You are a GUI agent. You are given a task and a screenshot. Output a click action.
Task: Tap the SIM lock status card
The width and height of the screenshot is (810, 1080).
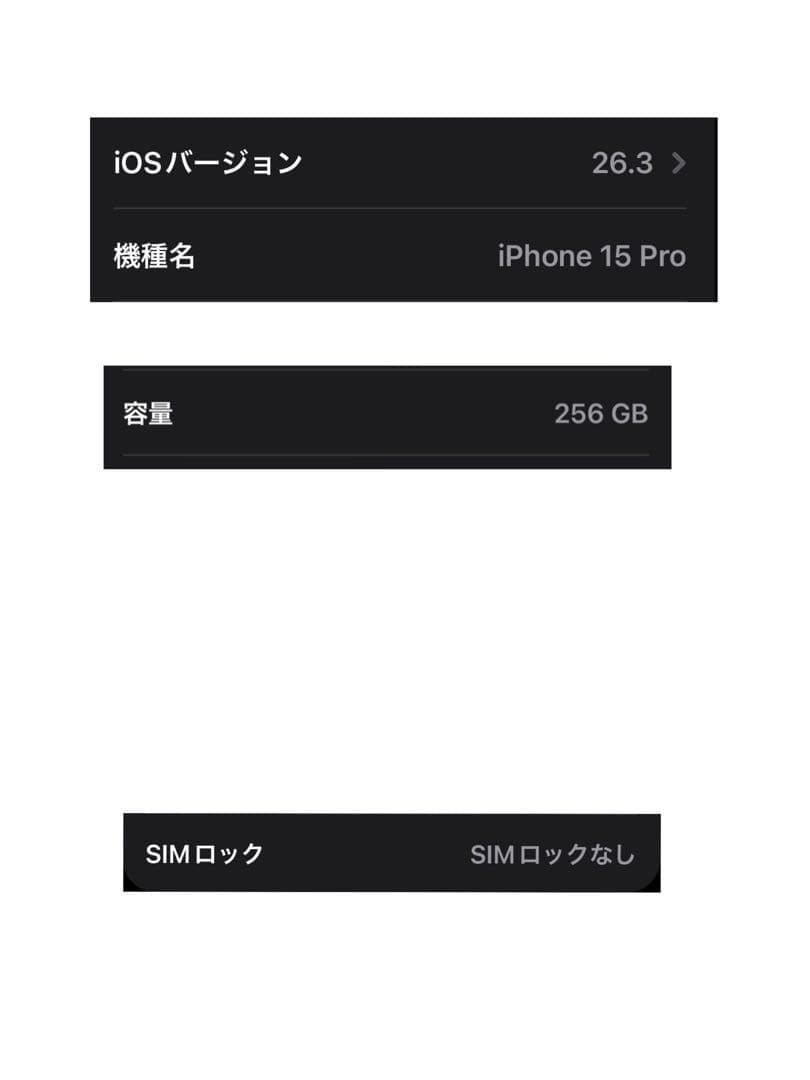tap(390, 853)
